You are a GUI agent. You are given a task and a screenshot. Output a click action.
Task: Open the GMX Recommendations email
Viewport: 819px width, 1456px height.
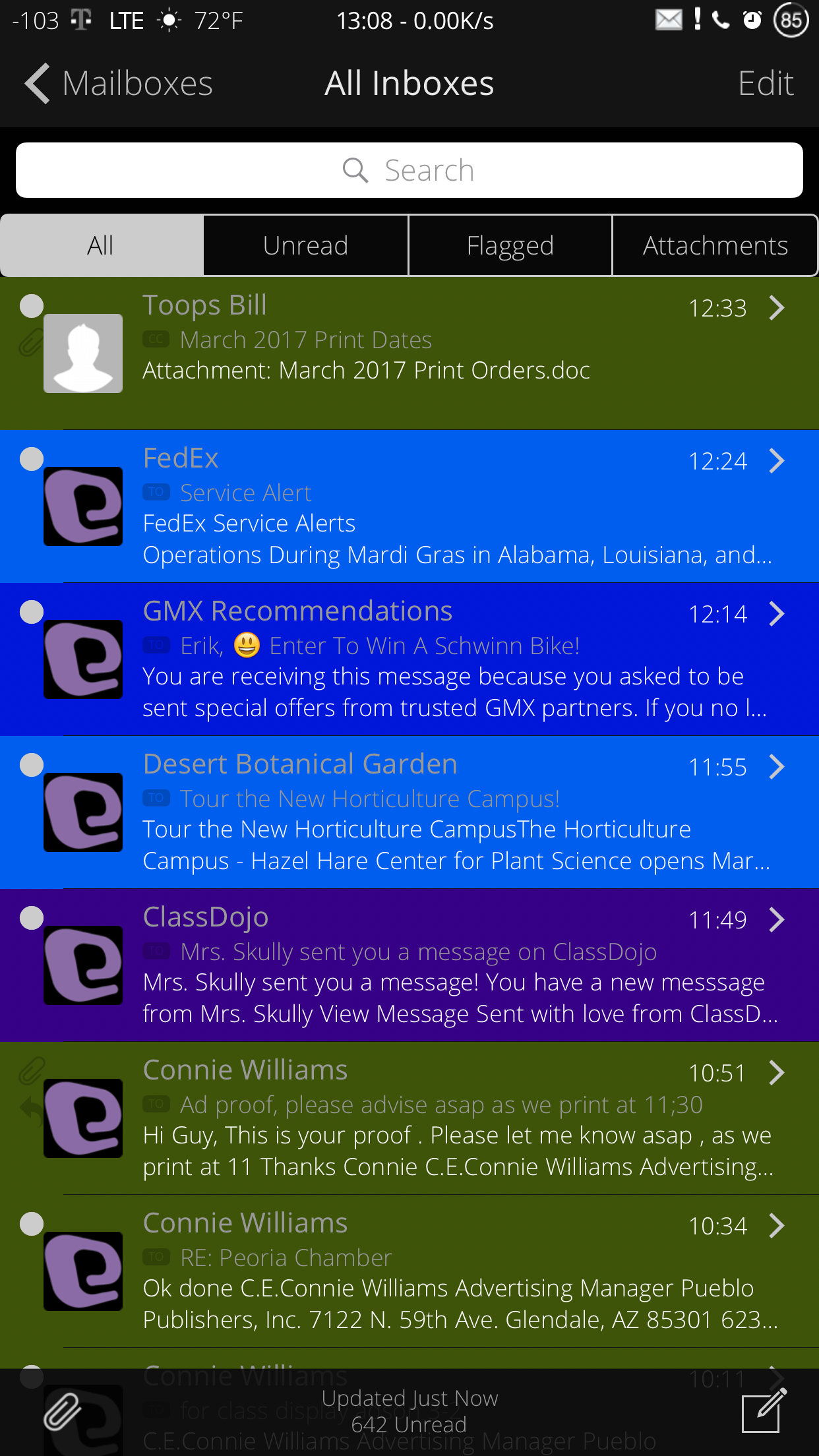pos(409,659)
